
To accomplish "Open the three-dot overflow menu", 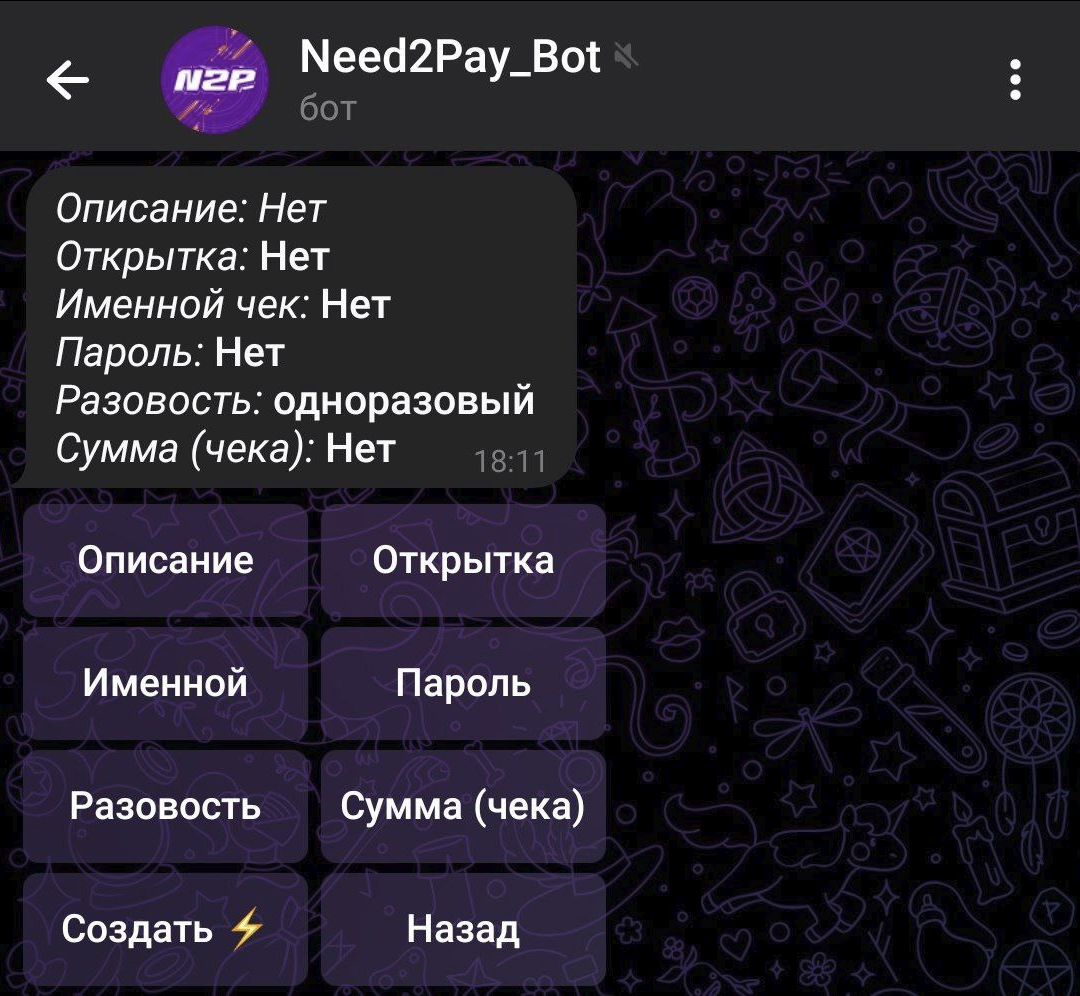I will 1015,80.
